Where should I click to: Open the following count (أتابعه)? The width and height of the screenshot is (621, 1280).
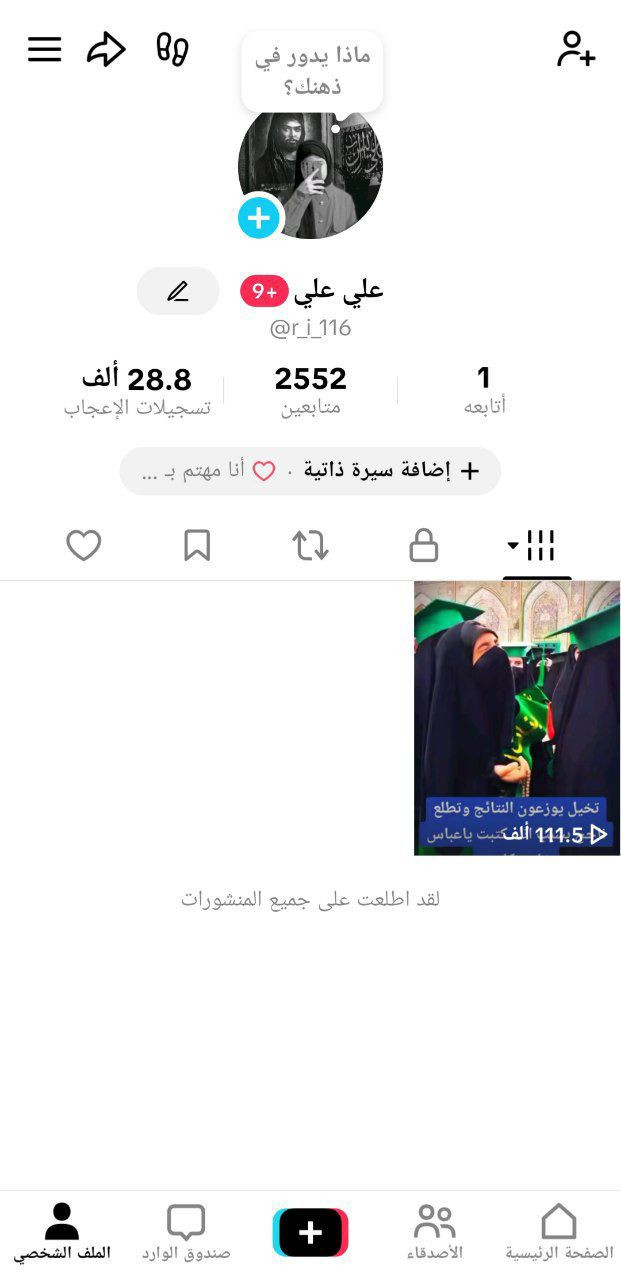tap(484, 389)
